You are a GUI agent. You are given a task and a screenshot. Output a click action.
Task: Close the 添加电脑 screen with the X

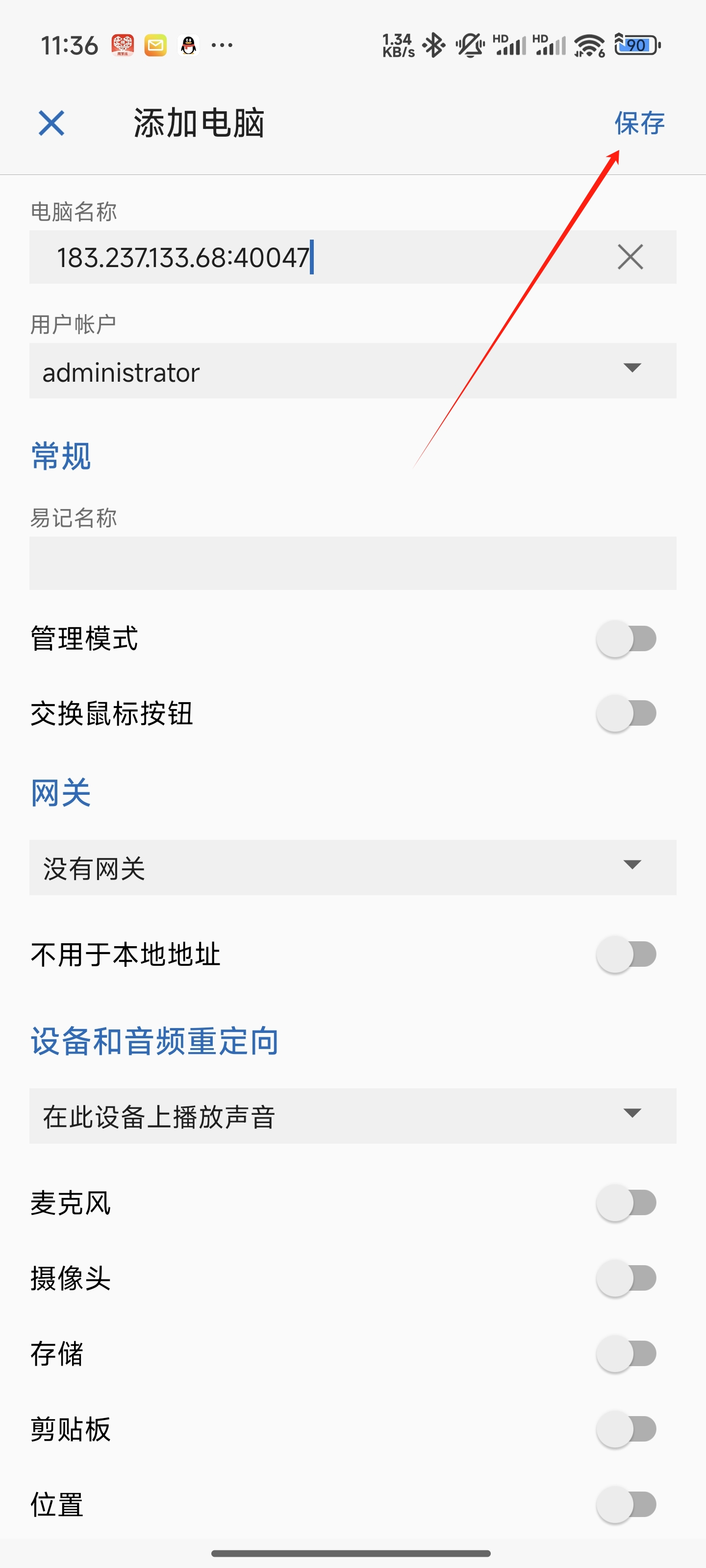51,123
